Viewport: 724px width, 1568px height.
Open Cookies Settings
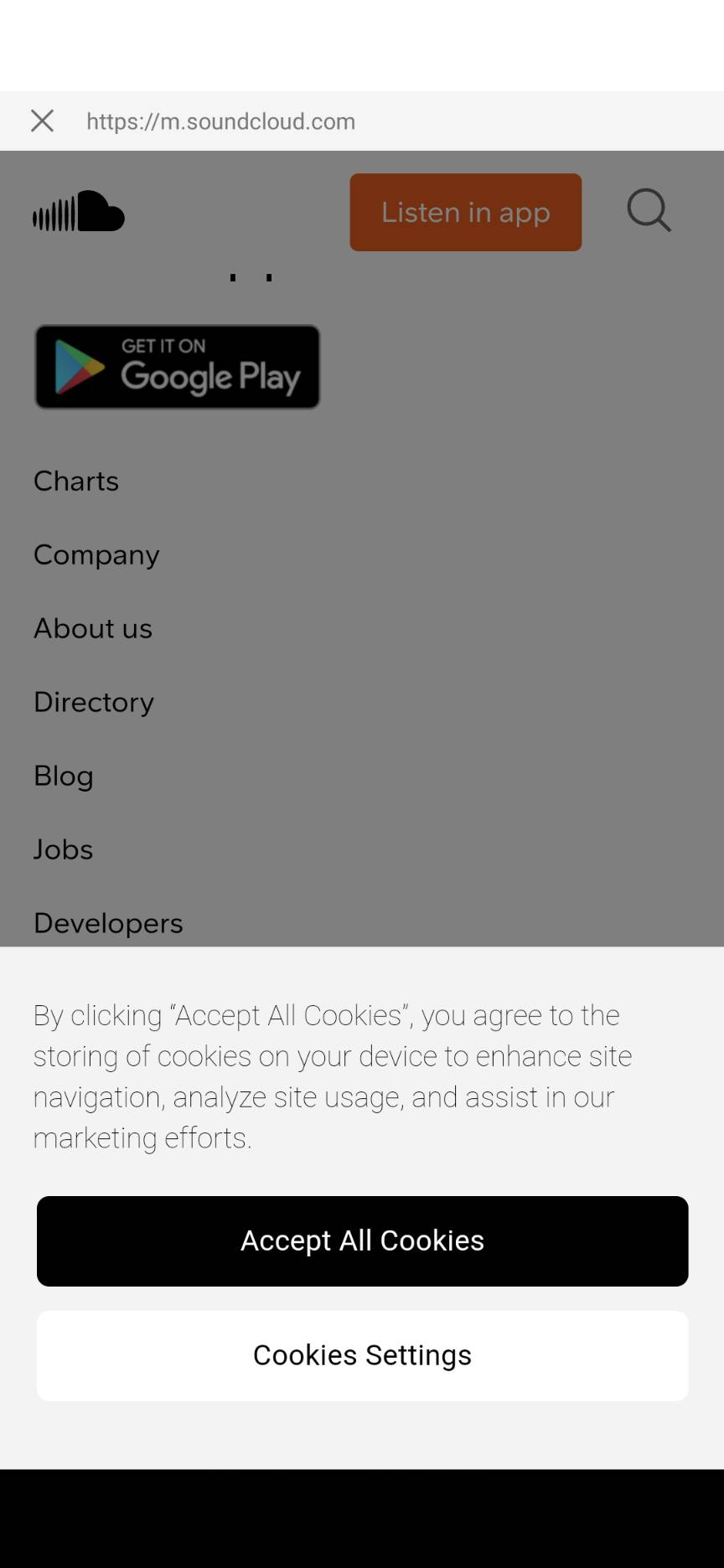tap(362, 1355)
